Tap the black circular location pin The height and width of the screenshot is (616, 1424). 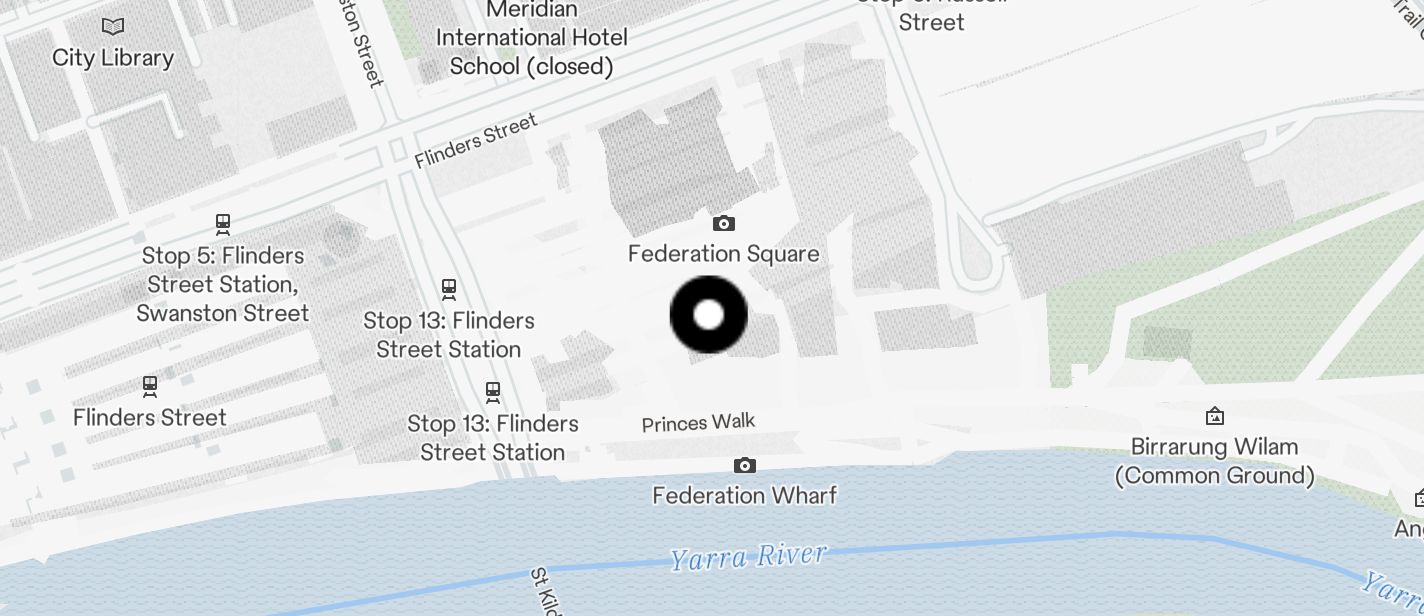708,315
